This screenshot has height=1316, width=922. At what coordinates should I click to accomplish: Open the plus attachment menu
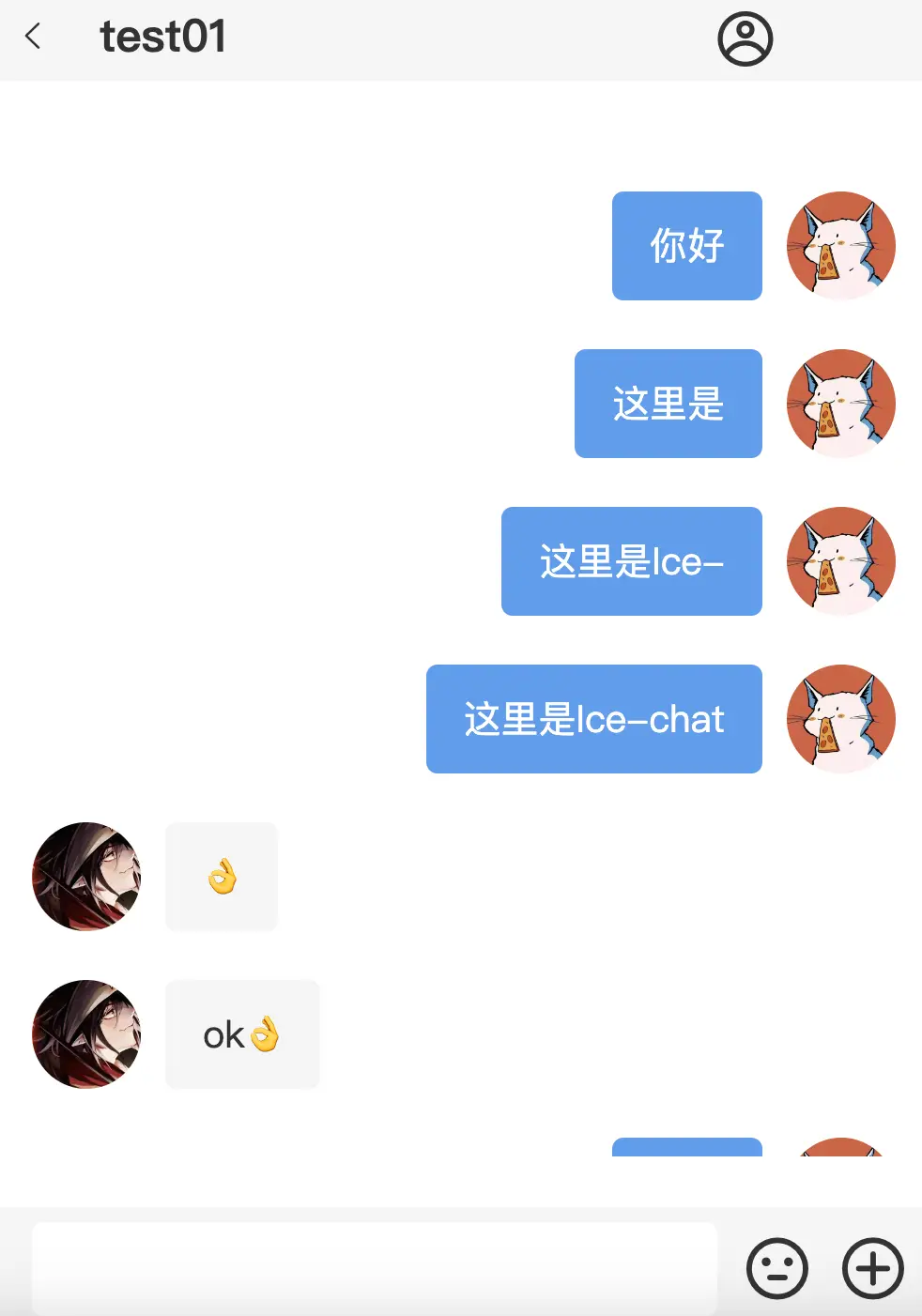coord(872,1269)
